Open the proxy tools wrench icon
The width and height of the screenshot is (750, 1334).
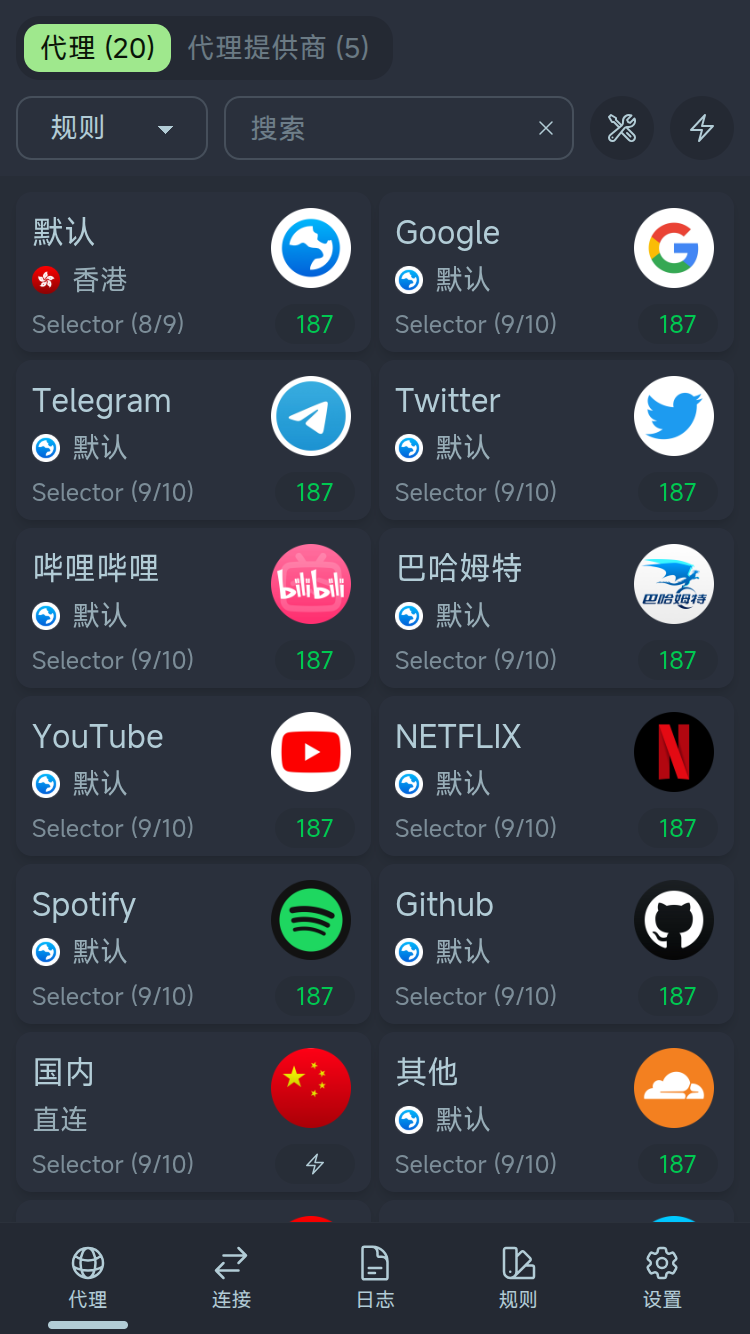tap(621, 128)
